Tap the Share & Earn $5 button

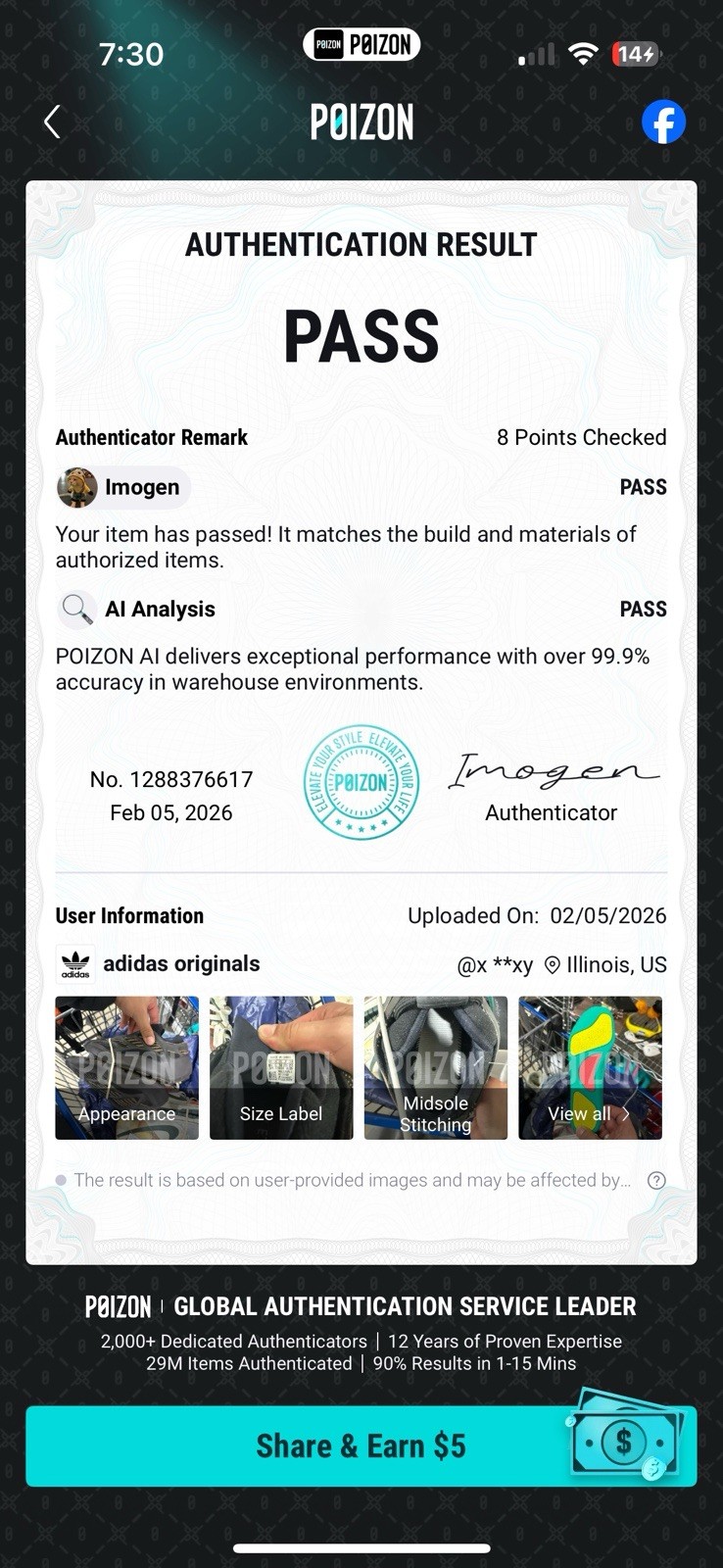click(361, 1445)
